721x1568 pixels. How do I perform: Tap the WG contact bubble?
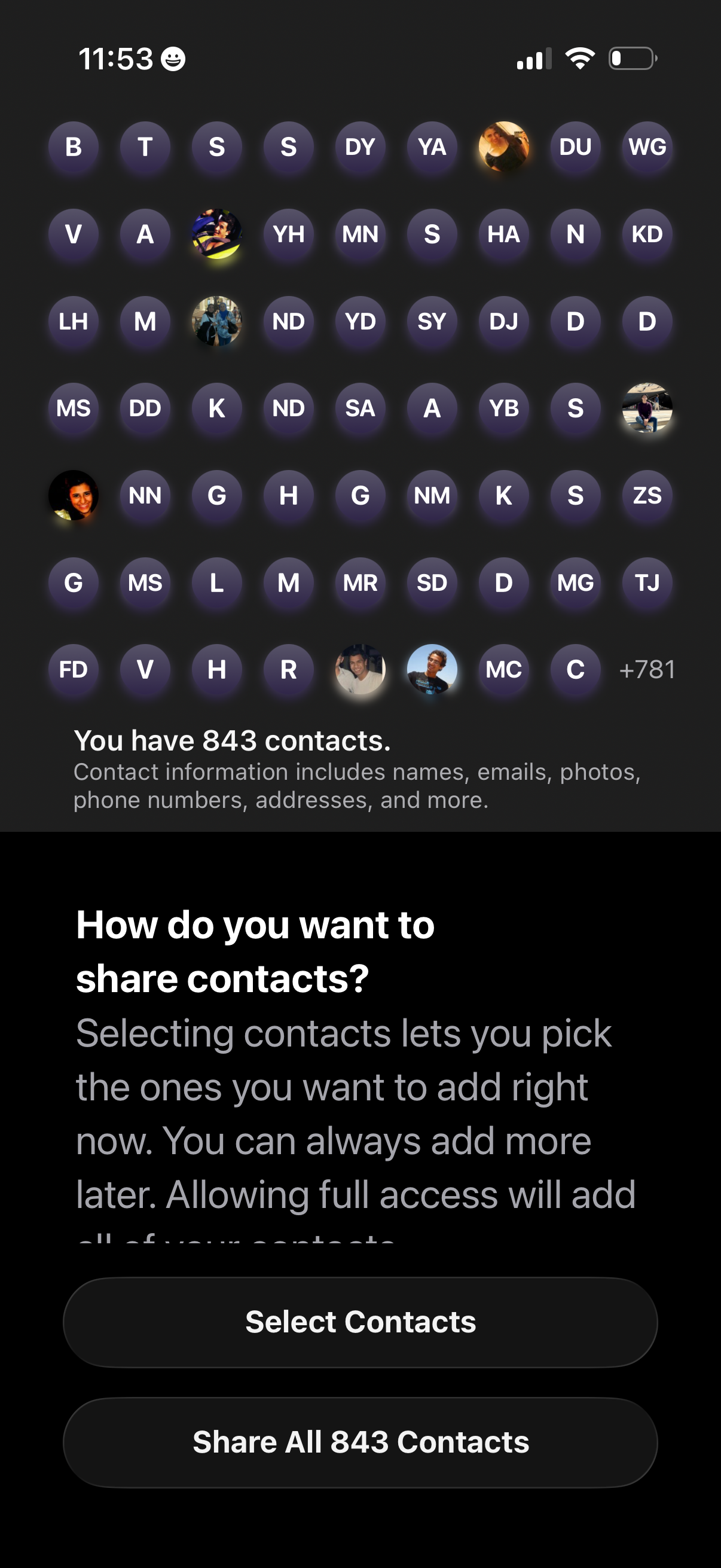648,146
